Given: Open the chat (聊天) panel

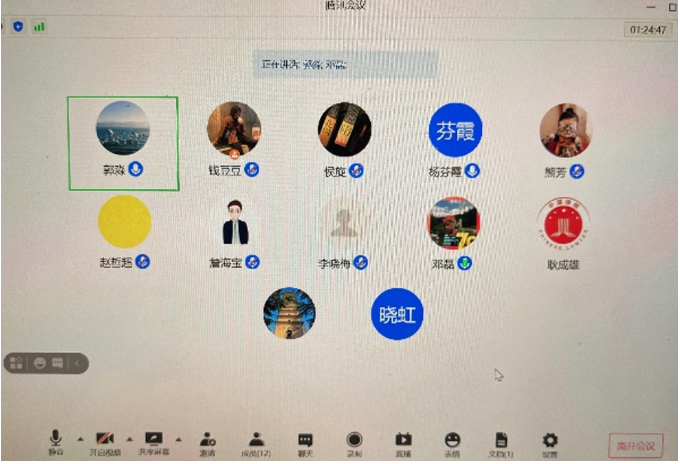Looking at the screenshot, I should point(305,440).
